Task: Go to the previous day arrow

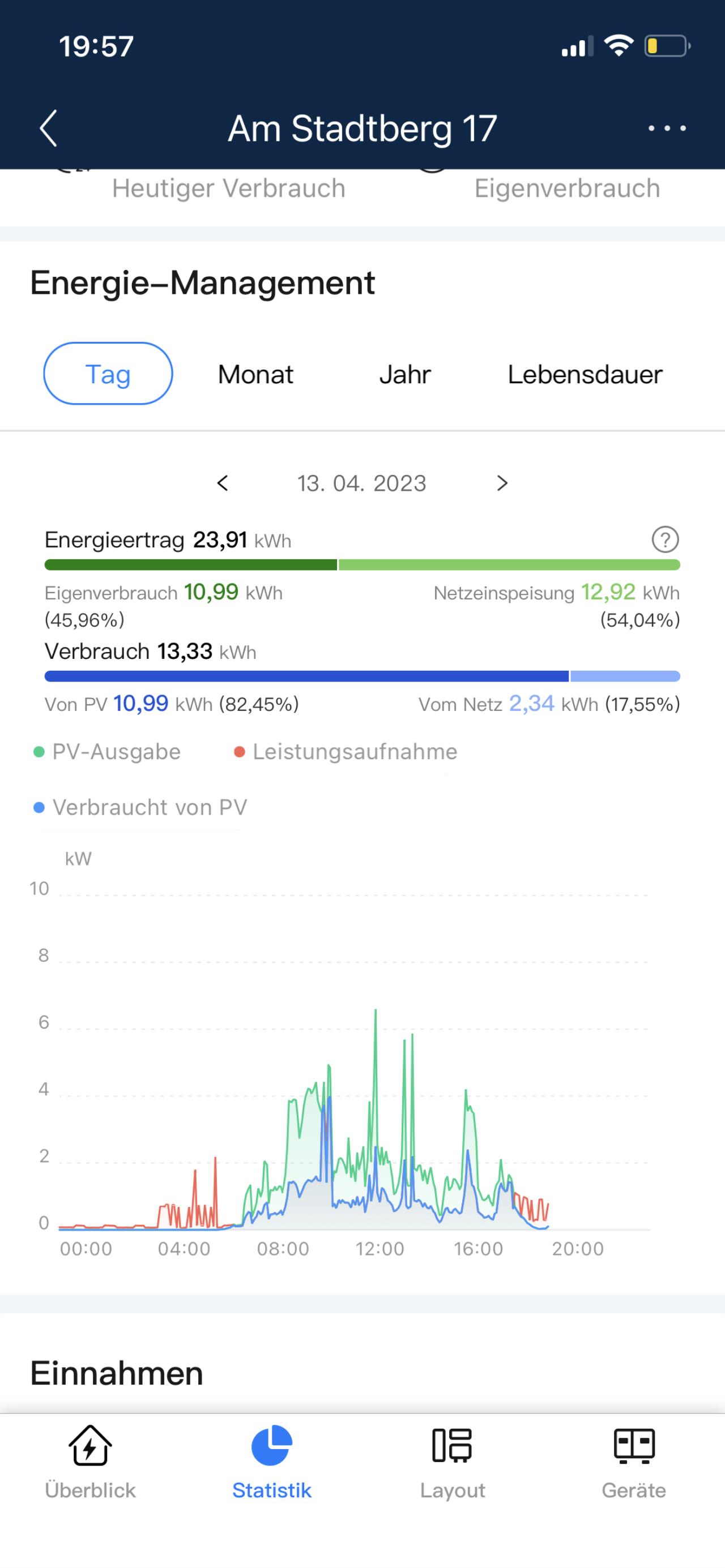Action: point(223,483)
